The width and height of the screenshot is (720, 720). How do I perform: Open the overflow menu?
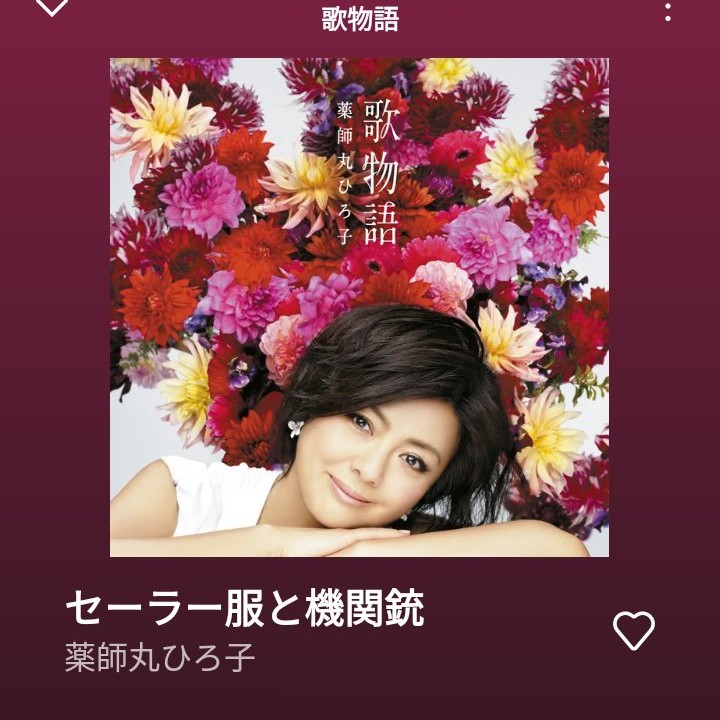pos(669,12)
